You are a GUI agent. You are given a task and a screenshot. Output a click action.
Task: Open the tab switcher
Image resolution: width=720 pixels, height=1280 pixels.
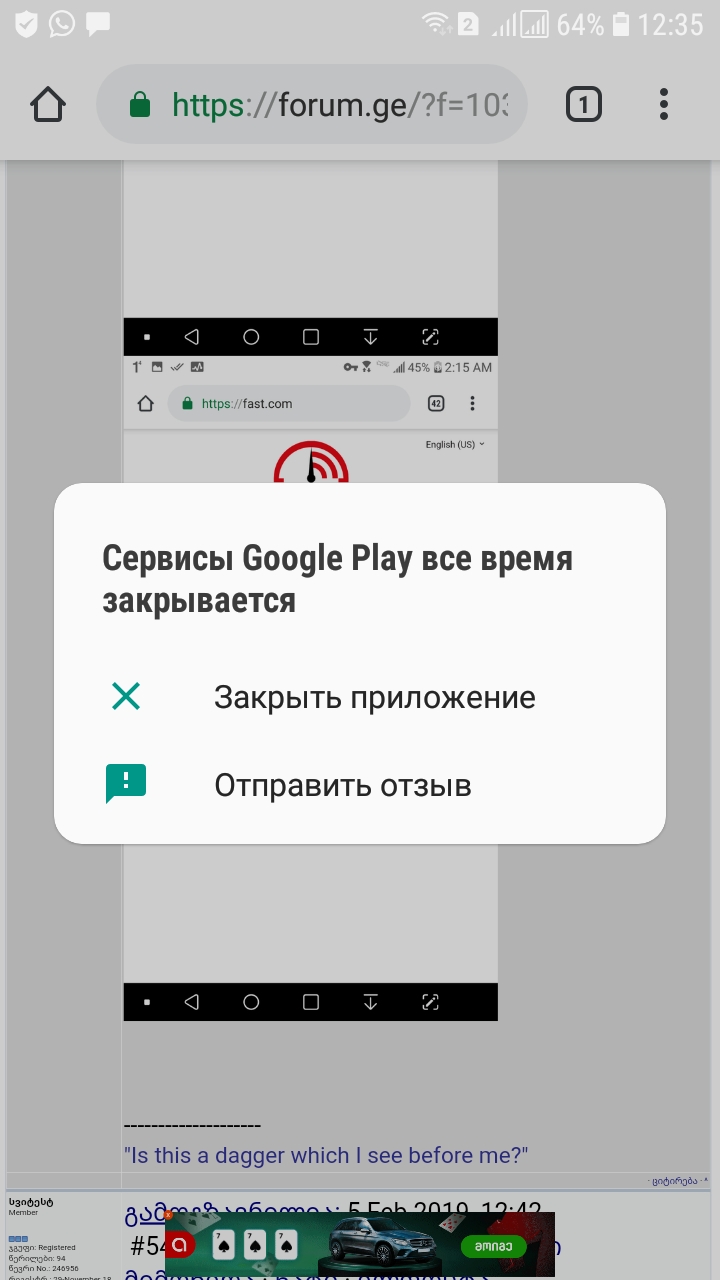tap(584, 105)
